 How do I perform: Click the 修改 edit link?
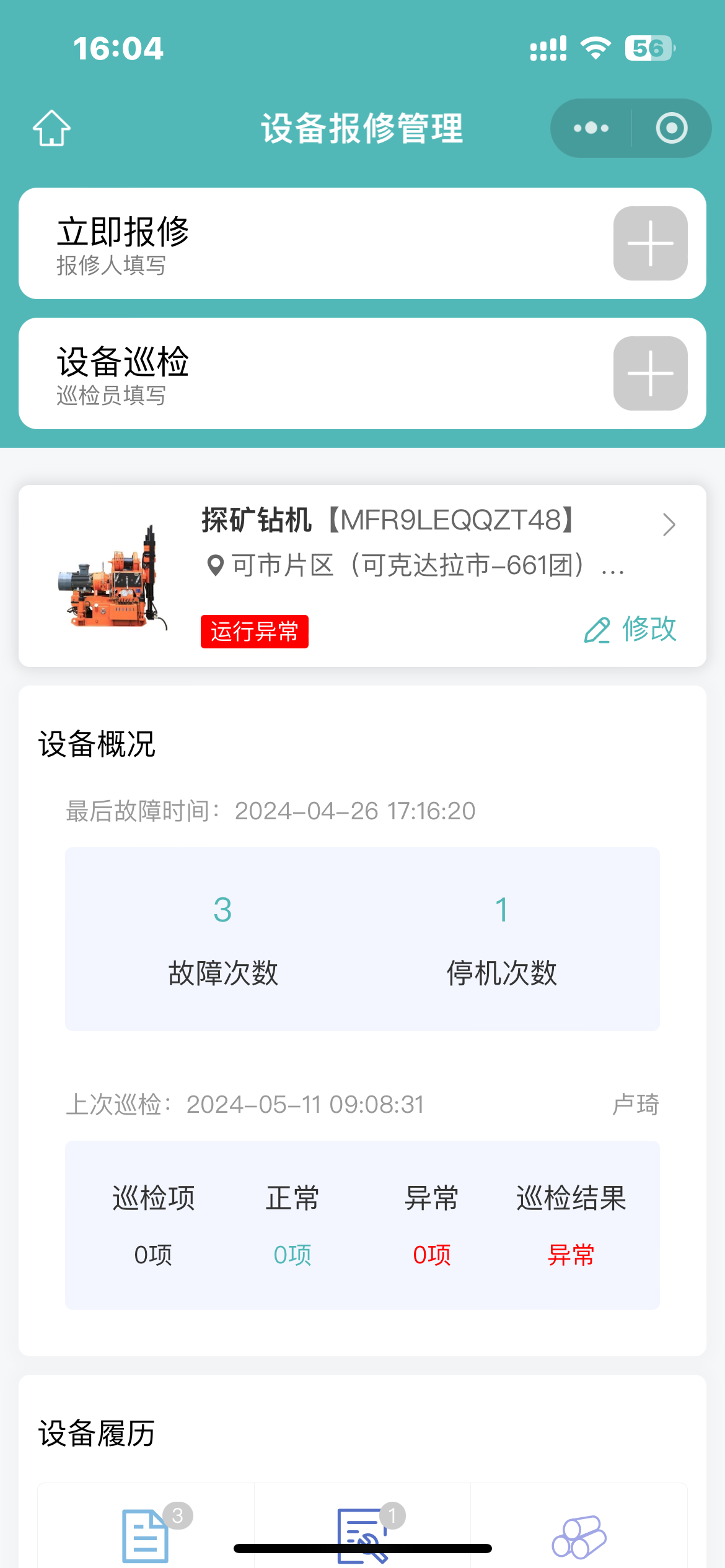coord(648,630)
